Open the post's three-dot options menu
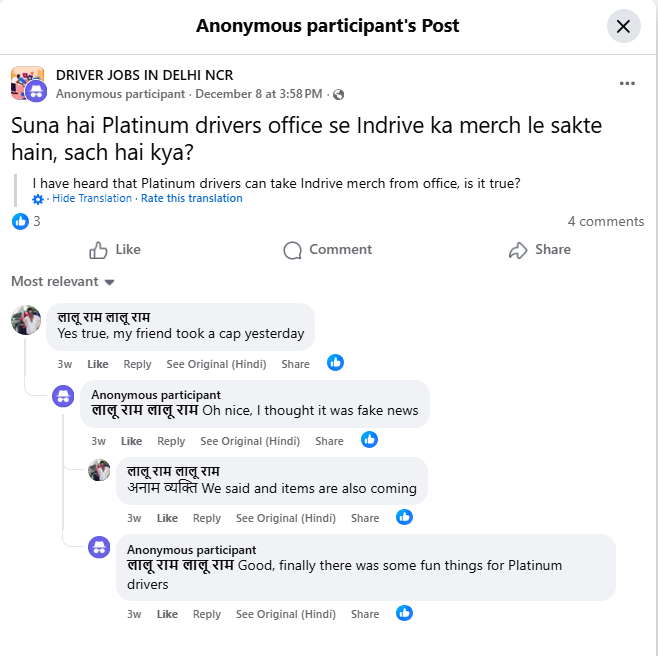Image resolution: width=658 pixels, height=656 pixels. [627, 84]
